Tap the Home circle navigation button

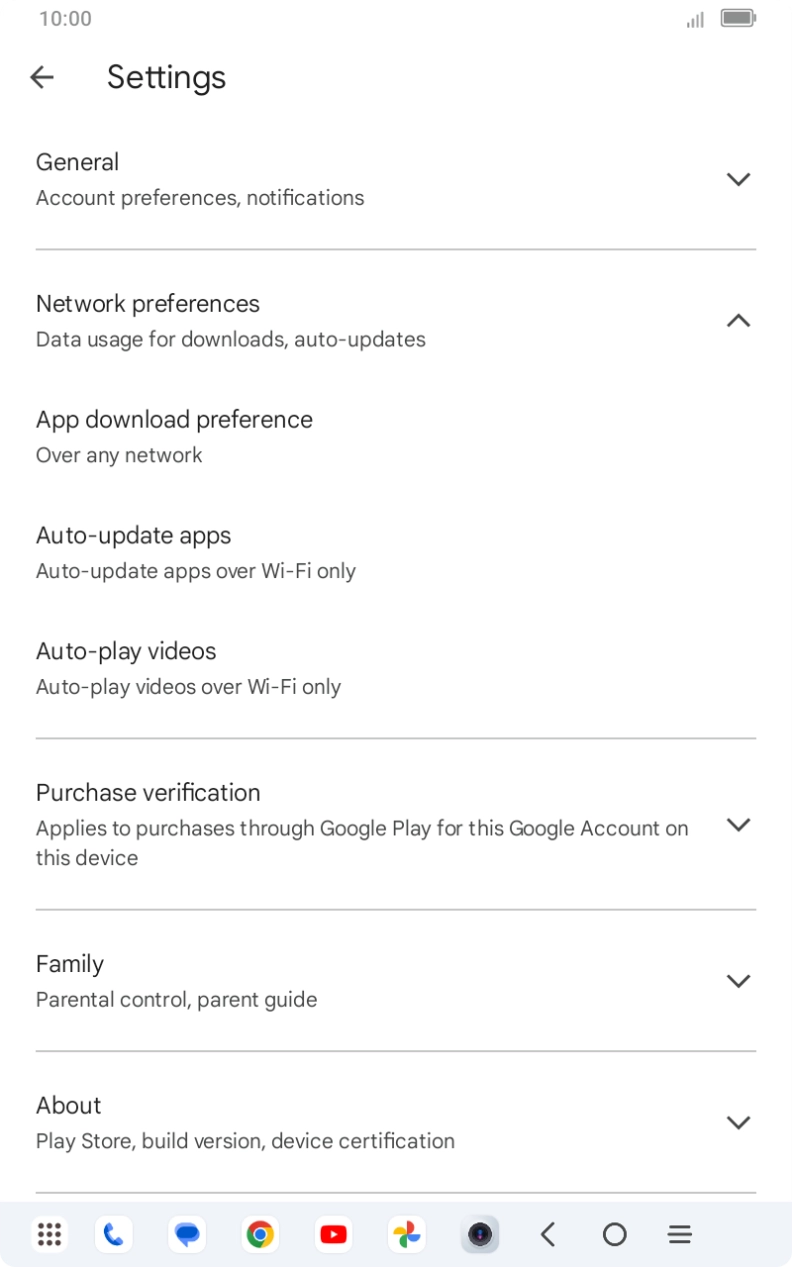coord(614,1234)
